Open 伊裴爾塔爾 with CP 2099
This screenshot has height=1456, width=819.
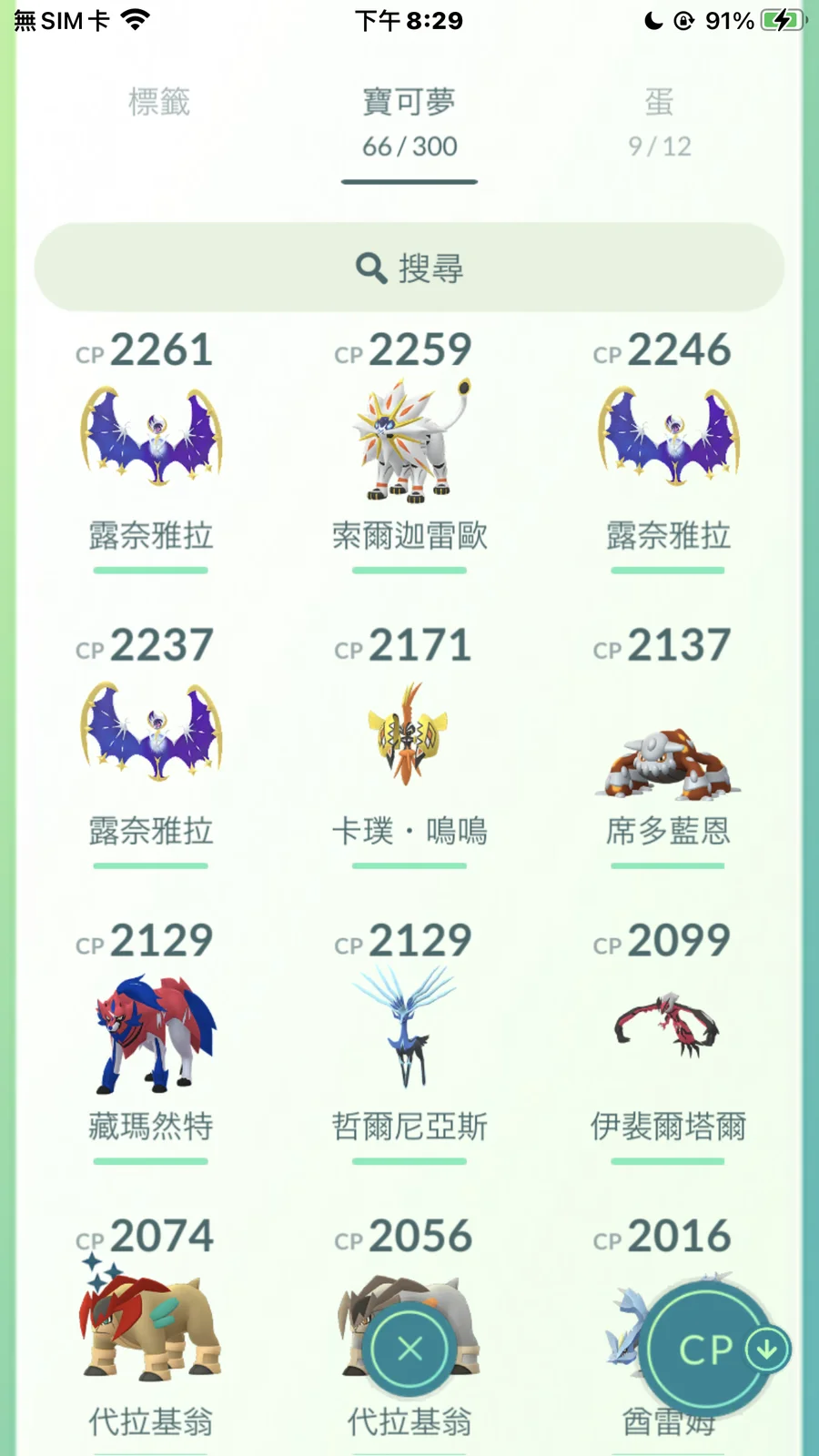pos(668,1028)
